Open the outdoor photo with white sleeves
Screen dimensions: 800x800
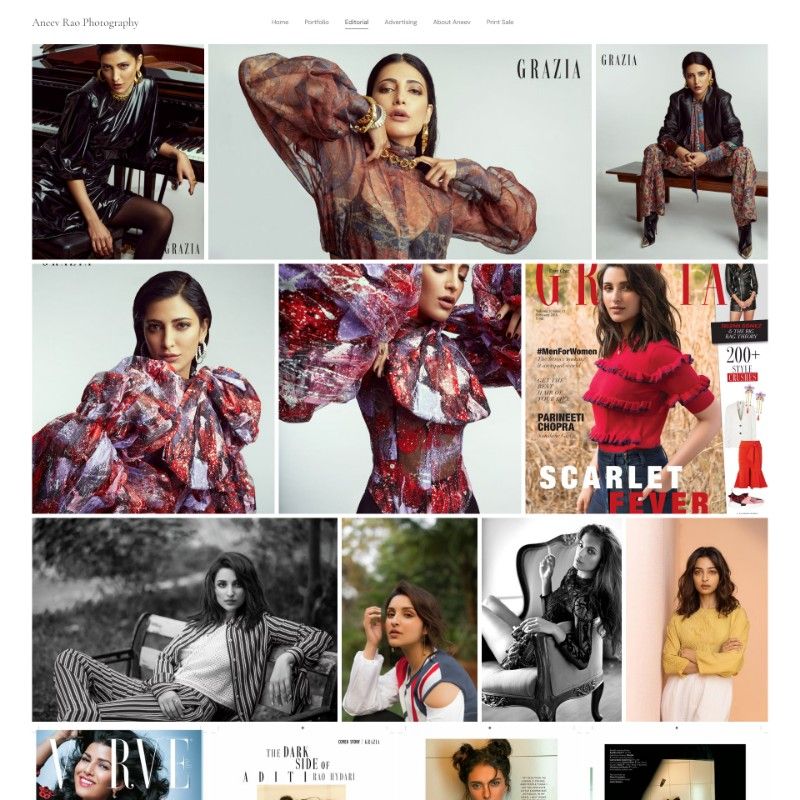tap(409, 619)
